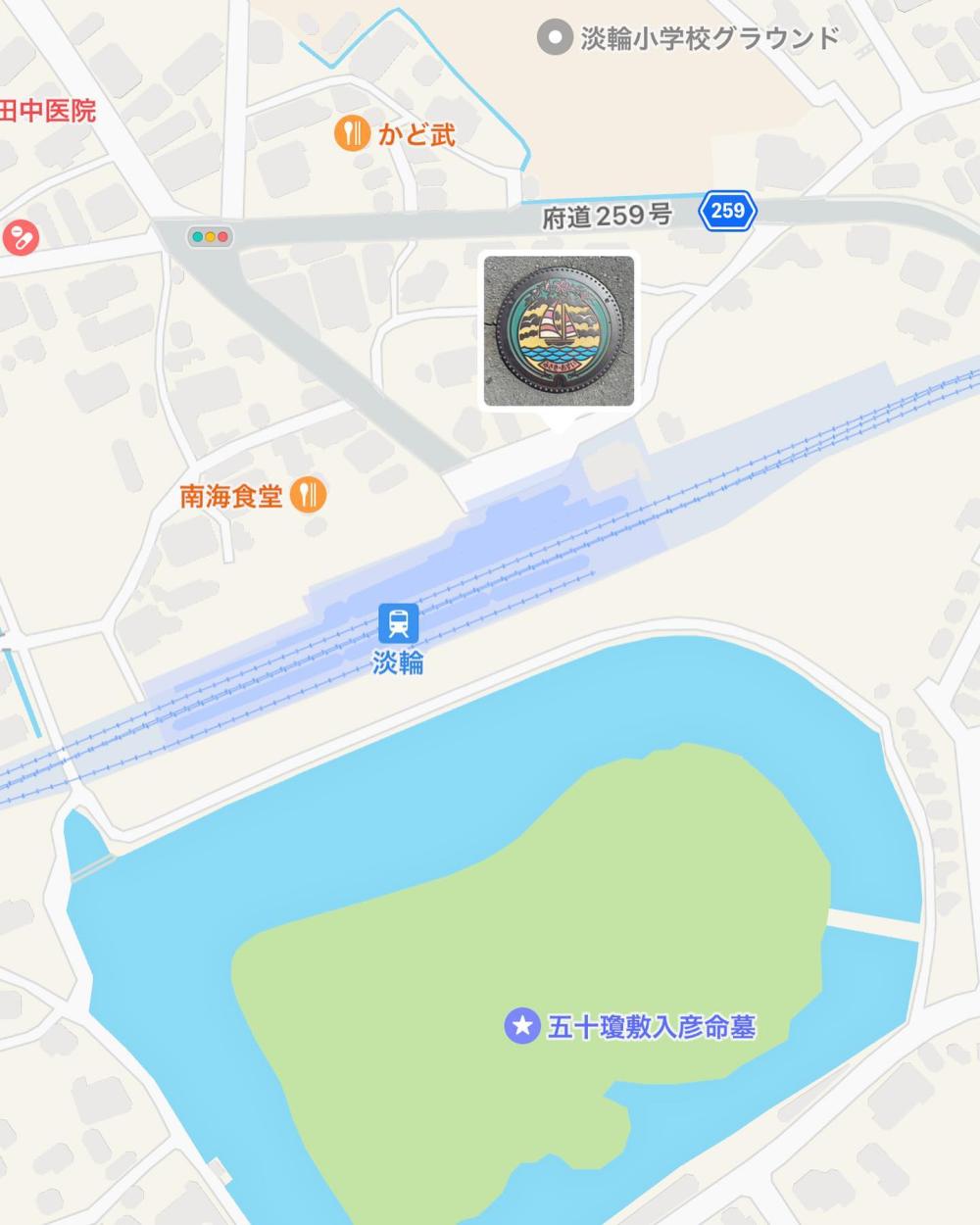980x1225 pixels.
Task: Select the 淡輪 train station marker
Action: [x=398, y=623]
